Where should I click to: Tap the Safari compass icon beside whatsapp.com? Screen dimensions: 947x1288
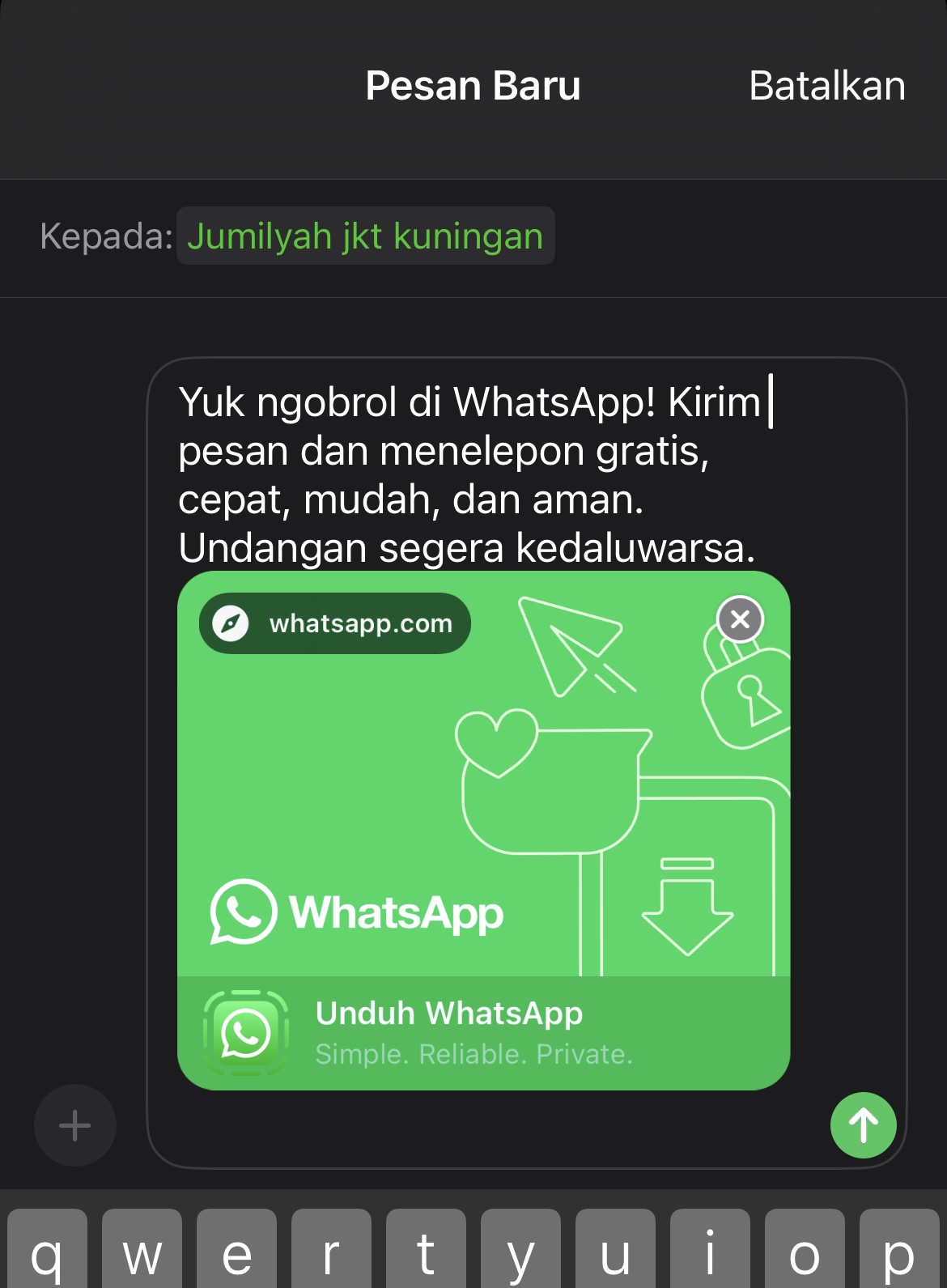pyautogui.click(x=230, y=623)
